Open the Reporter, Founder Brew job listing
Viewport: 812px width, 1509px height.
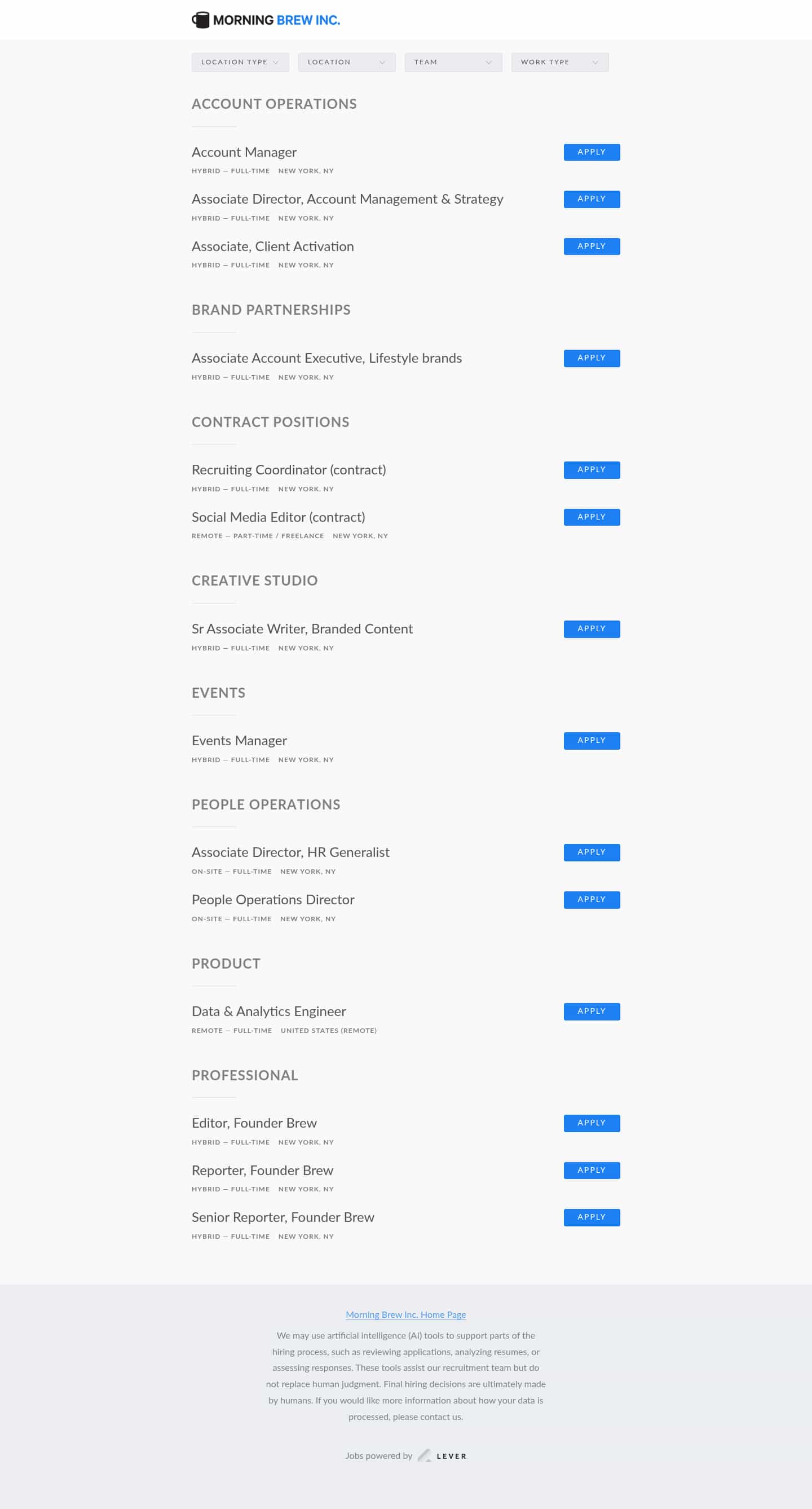[x=262, y=1171]
